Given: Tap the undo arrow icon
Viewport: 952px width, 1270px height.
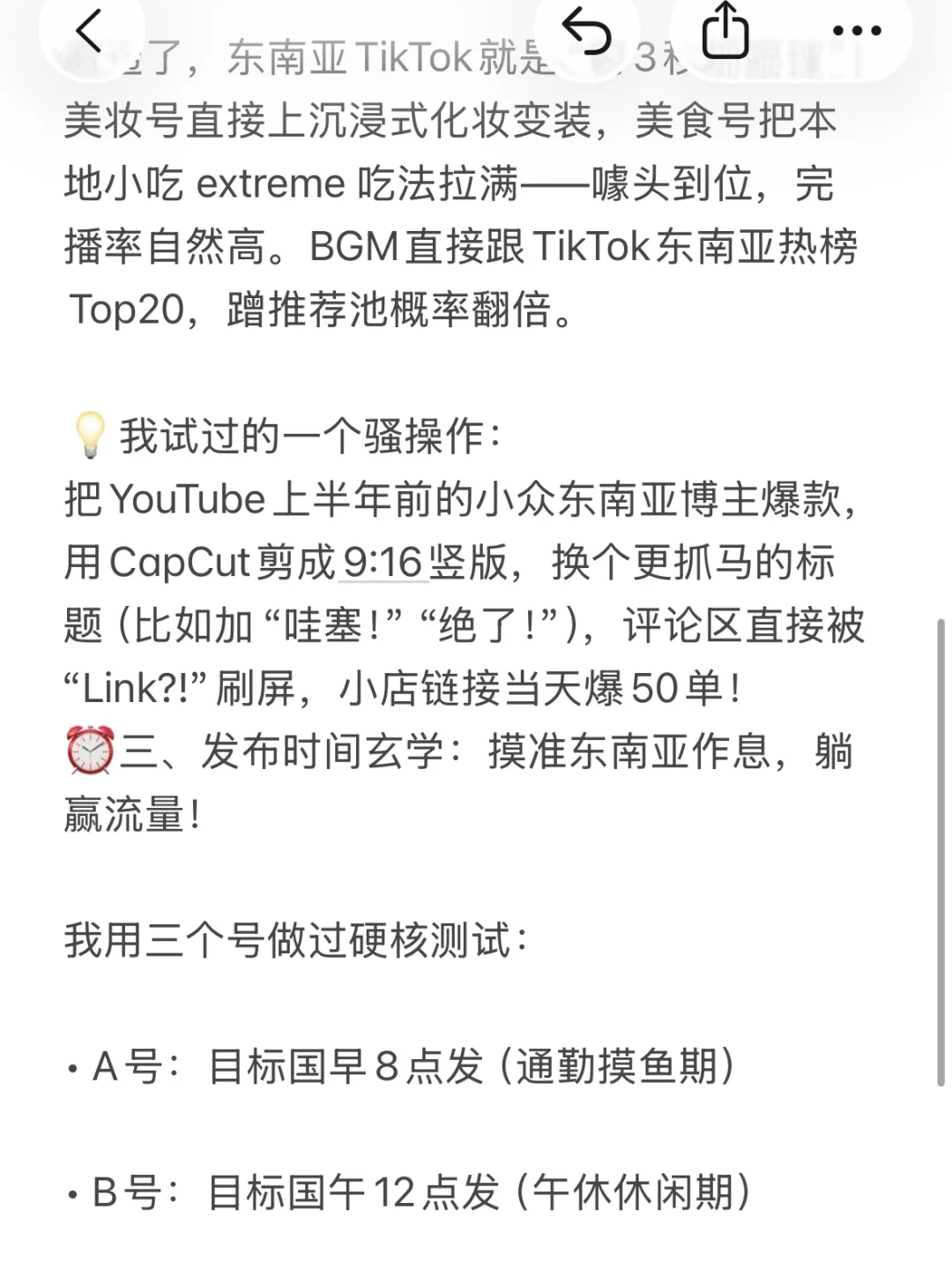Looking at the screenshot, I should point(587,31).
